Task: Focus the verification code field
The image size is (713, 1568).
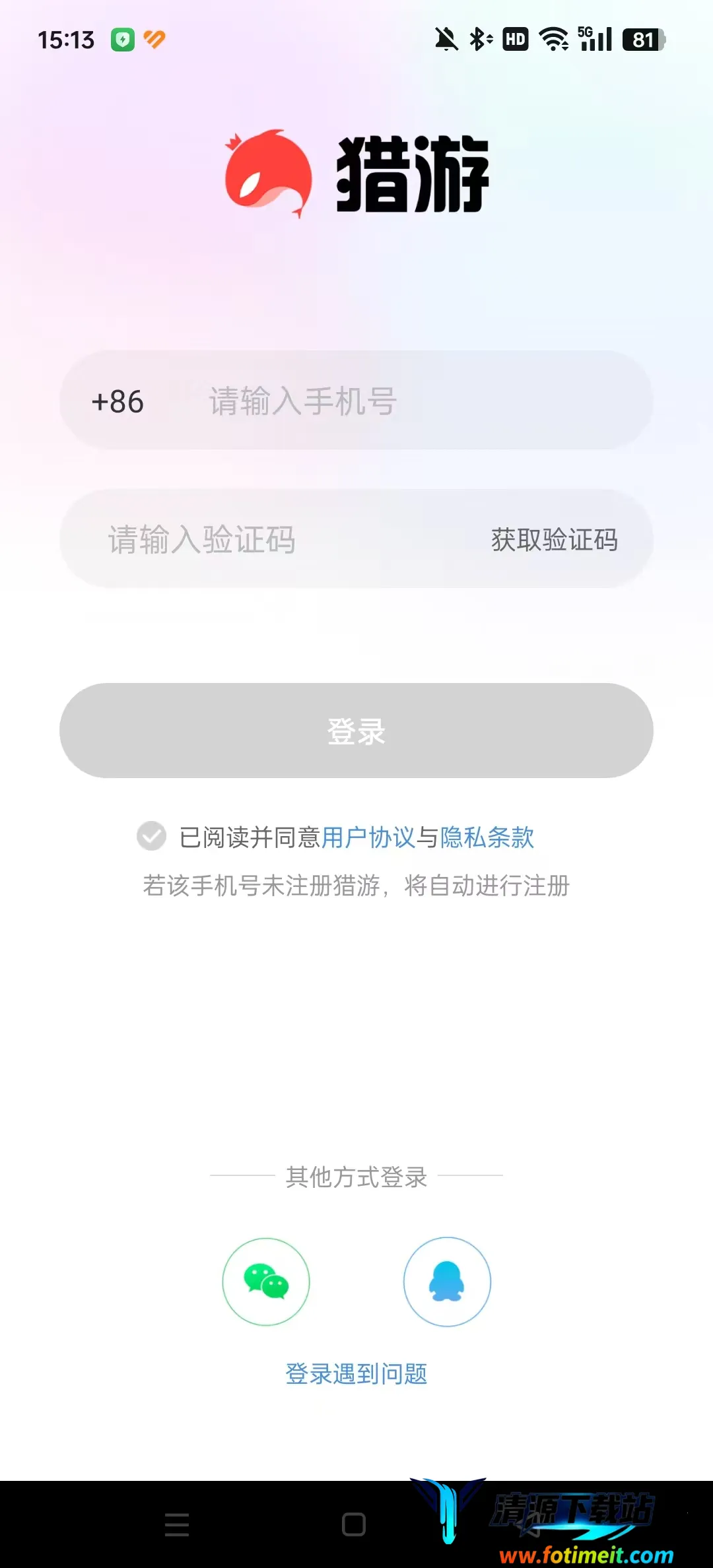Action: click(264, 539)
